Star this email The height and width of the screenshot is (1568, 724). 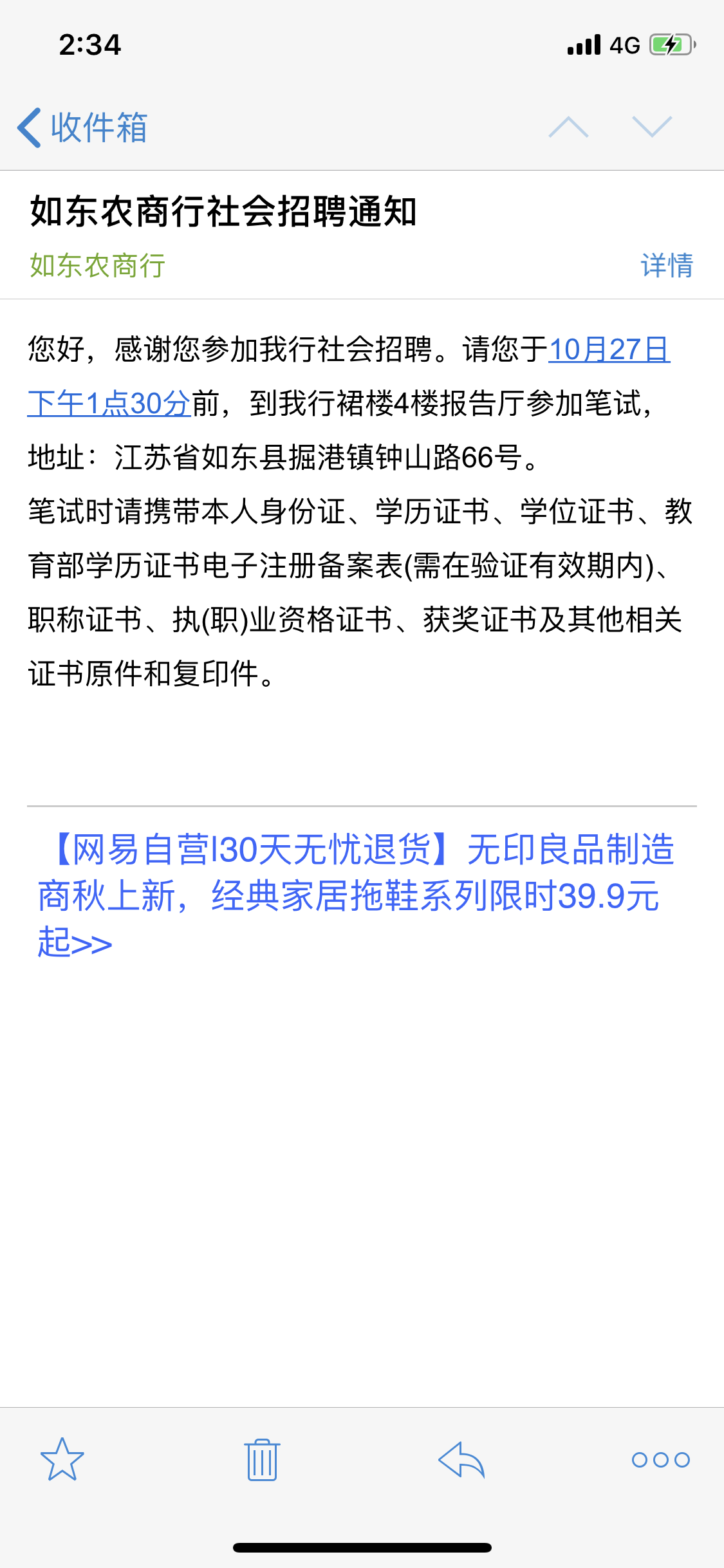62,1459
